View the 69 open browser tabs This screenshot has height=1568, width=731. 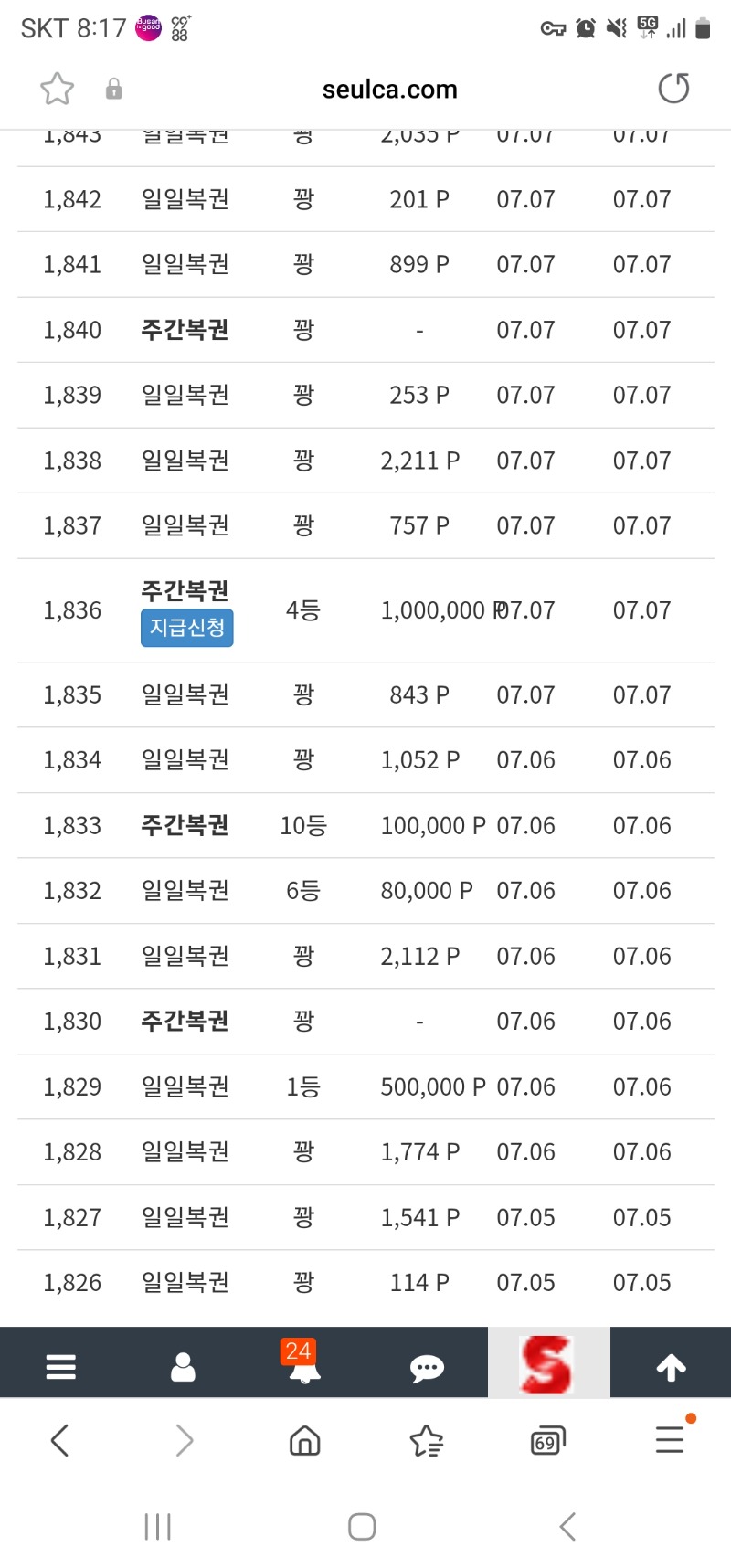coord(547,1441)
